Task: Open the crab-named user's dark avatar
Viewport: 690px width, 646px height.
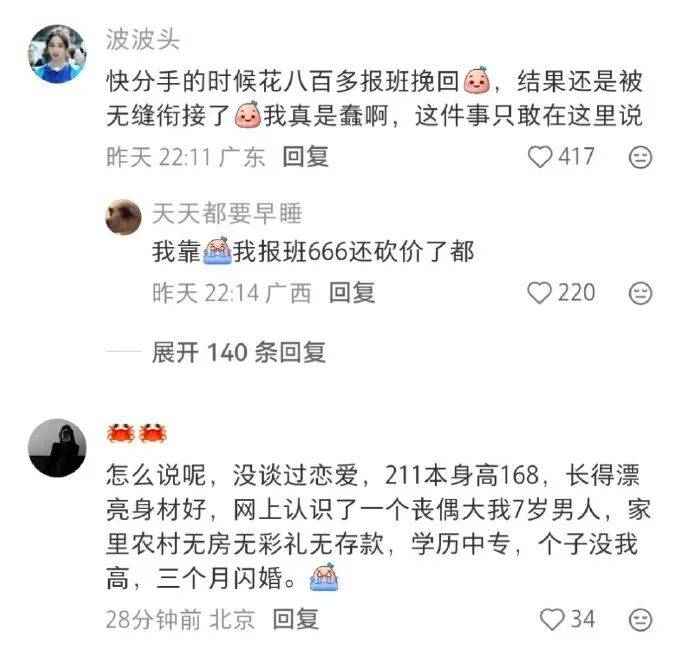Action: click(57, 448)
